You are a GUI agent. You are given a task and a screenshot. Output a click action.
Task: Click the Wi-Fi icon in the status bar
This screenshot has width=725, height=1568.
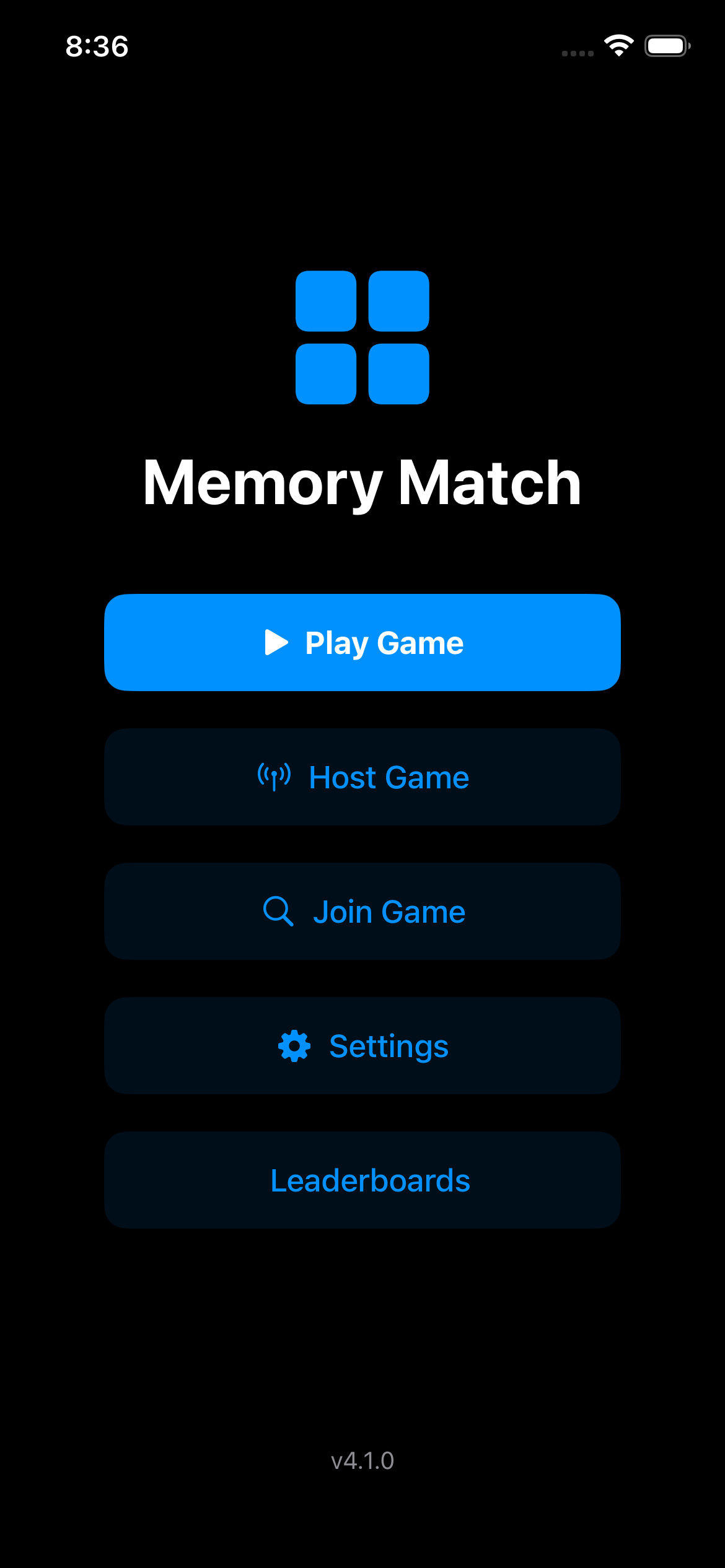618,45
